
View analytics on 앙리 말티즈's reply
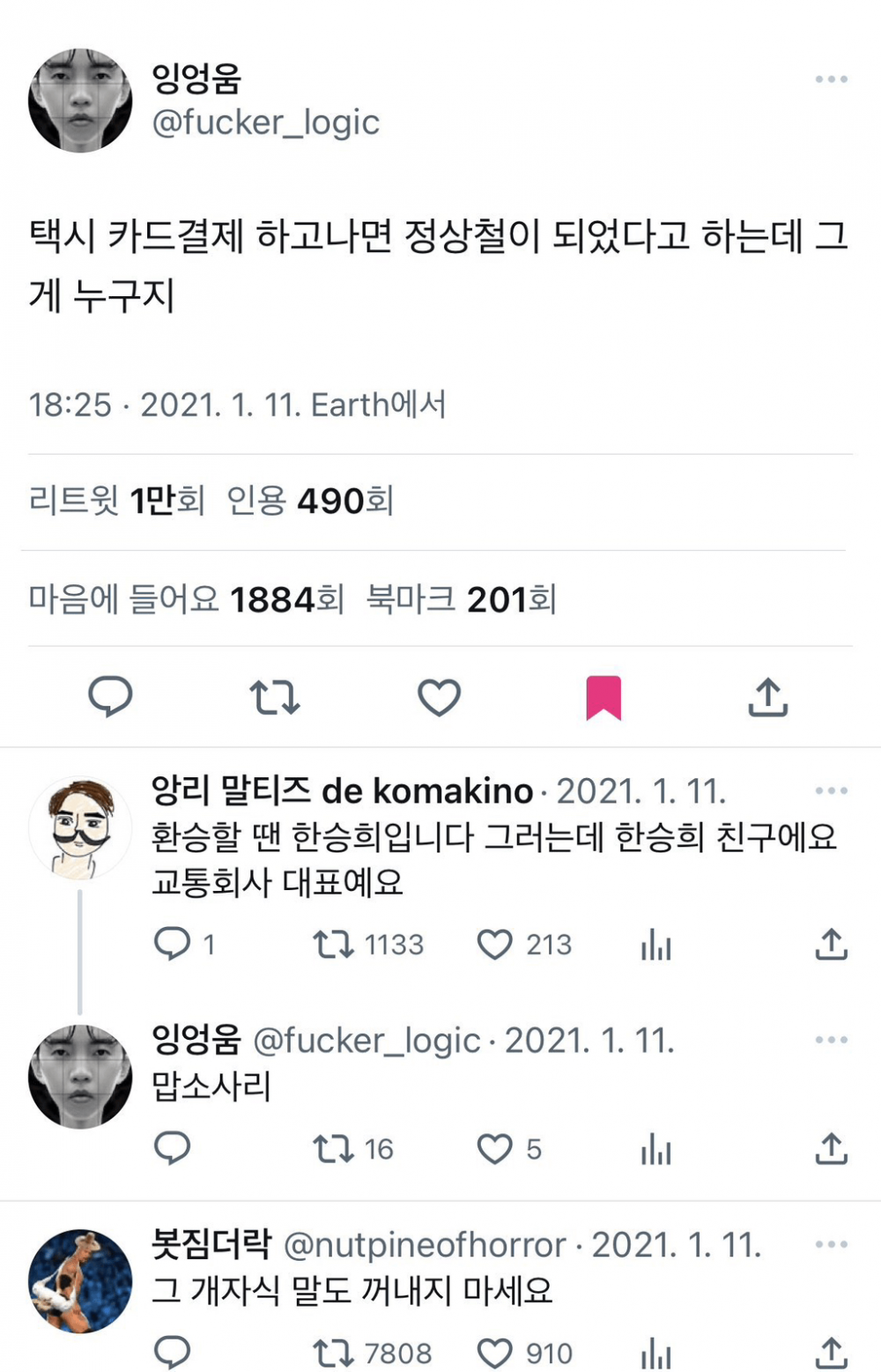click(x=656, y=945)
